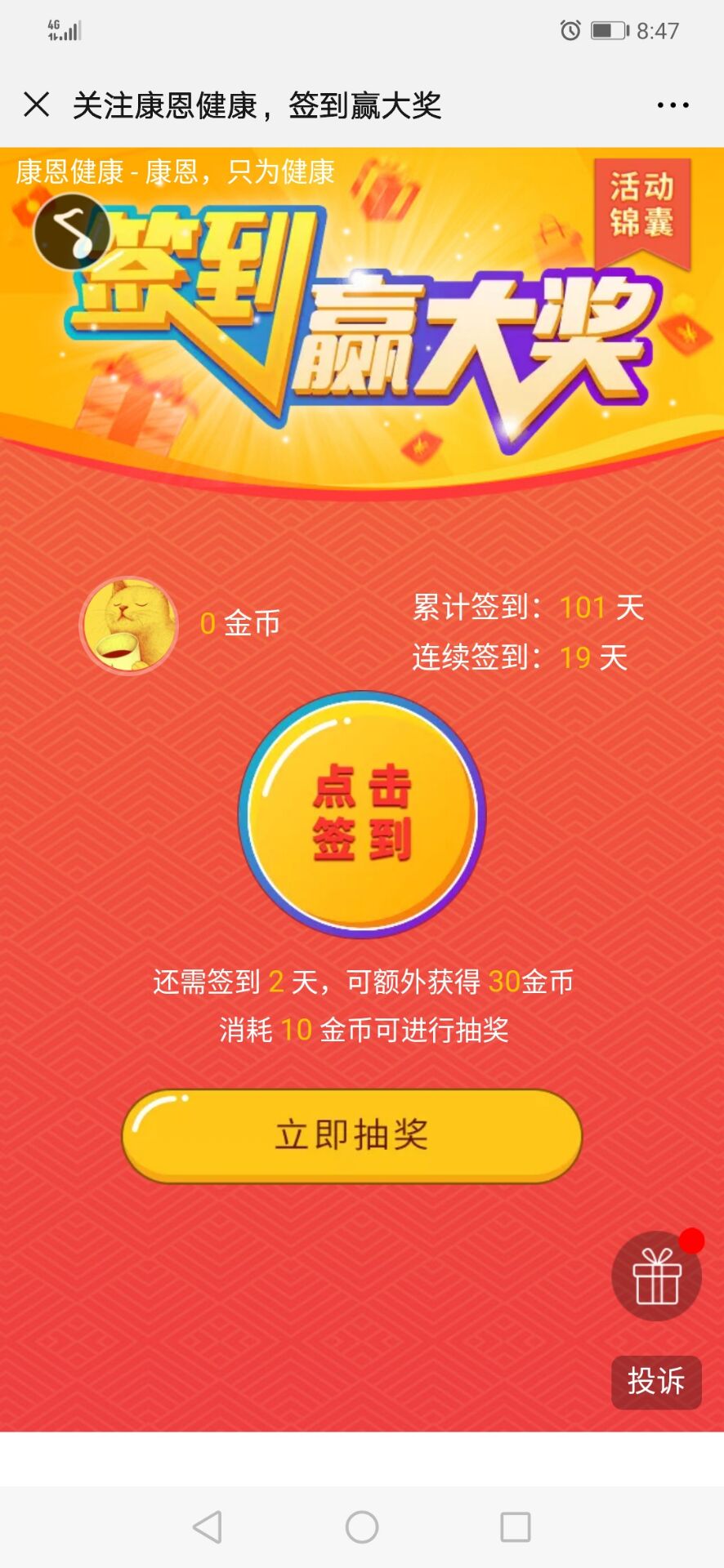Tap the 点击签到 check-in button

[362, 814]
